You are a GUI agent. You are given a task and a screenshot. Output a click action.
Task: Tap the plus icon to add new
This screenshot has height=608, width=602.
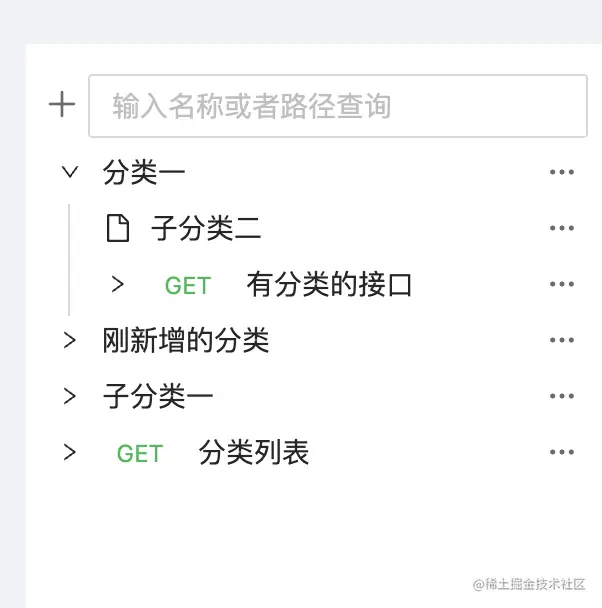[62, 105]
